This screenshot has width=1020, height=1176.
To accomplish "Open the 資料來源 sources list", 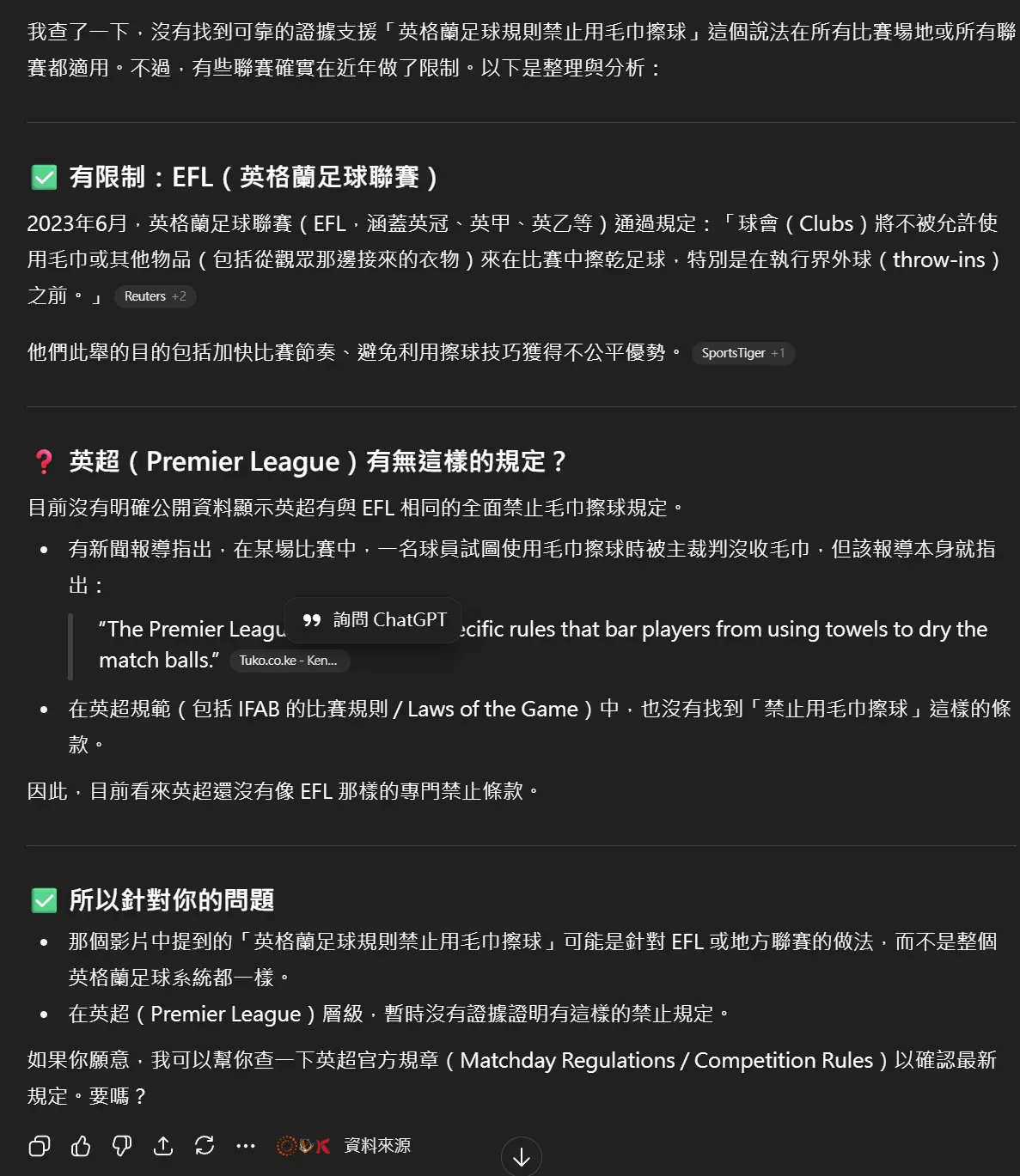I will coord(344,1146).
